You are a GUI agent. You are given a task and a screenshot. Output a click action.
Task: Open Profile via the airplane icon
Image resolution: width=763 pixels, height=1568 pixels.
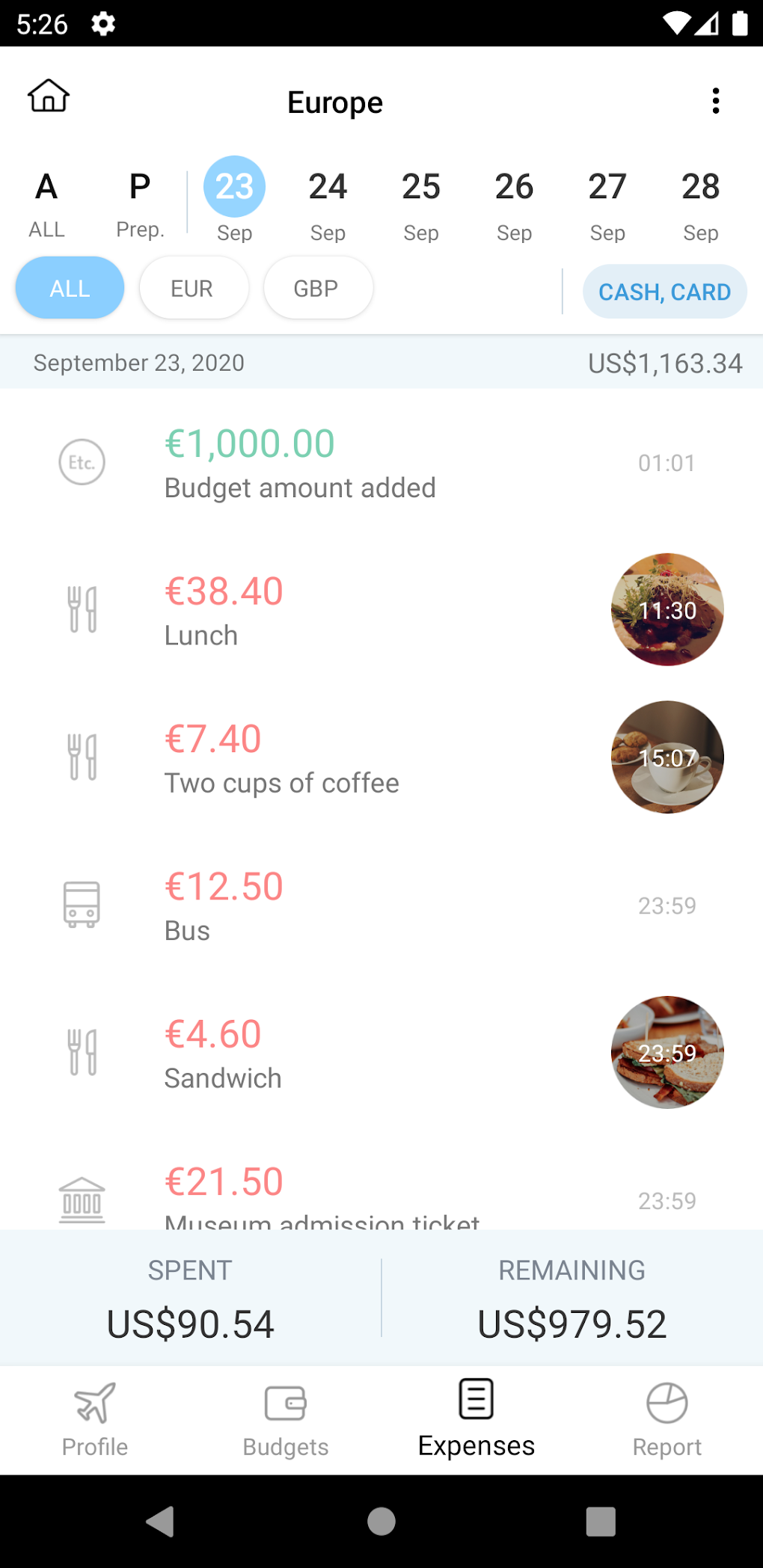coord(94,1417)
